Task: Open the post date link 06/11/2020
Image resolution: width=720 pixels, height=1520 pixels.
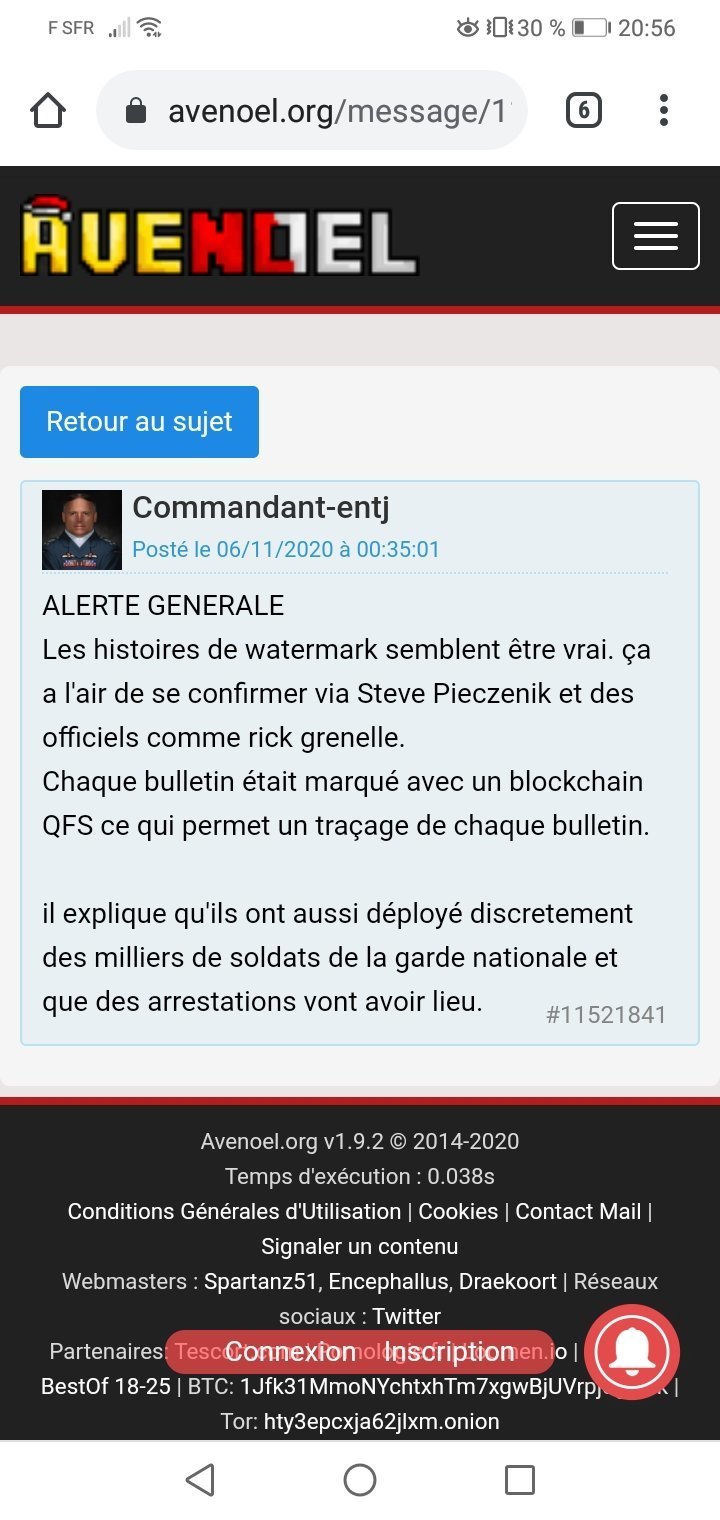Action: point(286,550)
